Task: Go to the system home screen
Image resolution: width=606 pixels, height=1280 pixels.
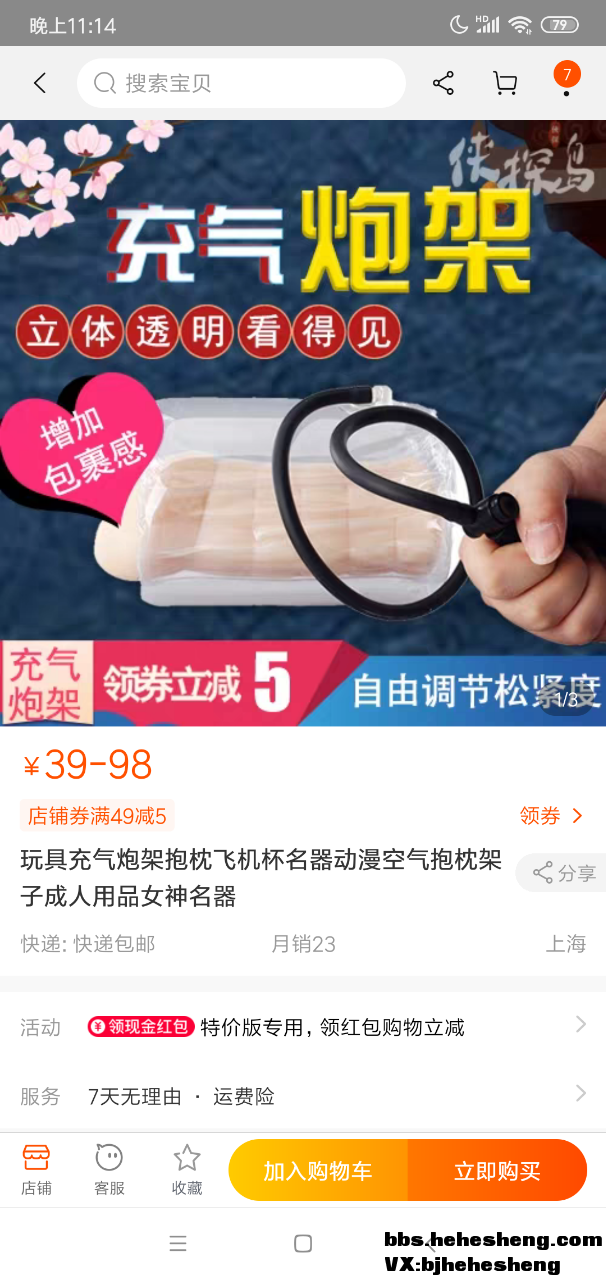Action: 303,1244
